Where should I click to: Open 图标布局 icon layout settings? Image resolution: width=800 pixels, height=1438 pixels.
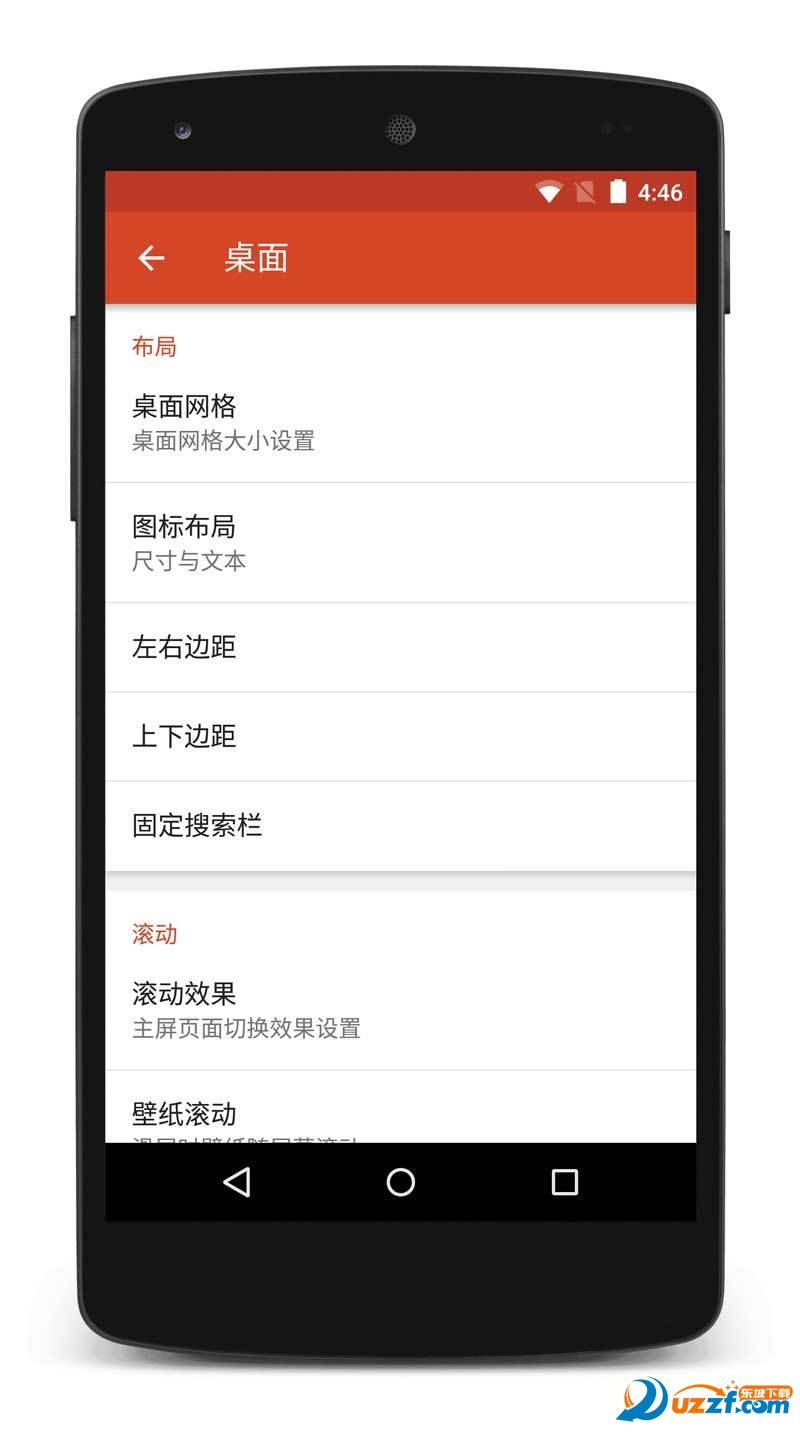tap(400, 543)
